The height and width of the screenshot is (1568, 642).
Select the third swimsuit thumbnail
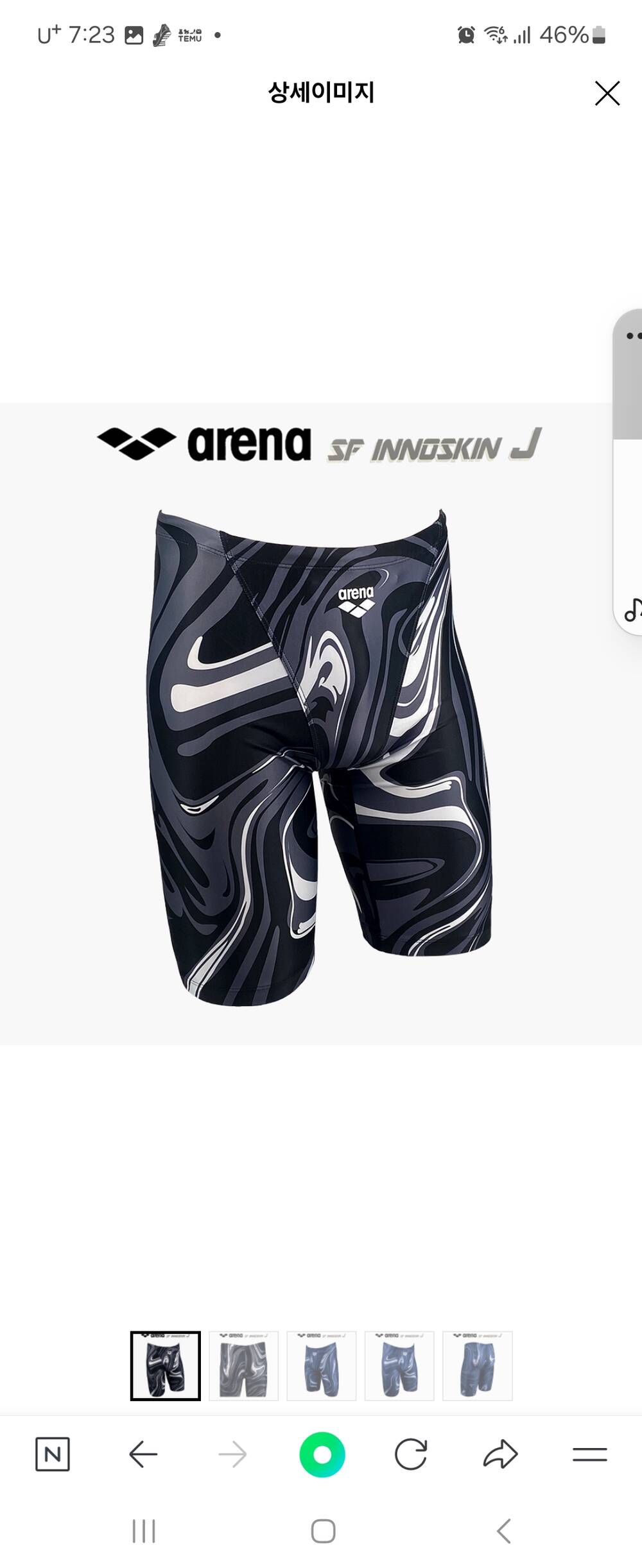(x=321, y=1365)
